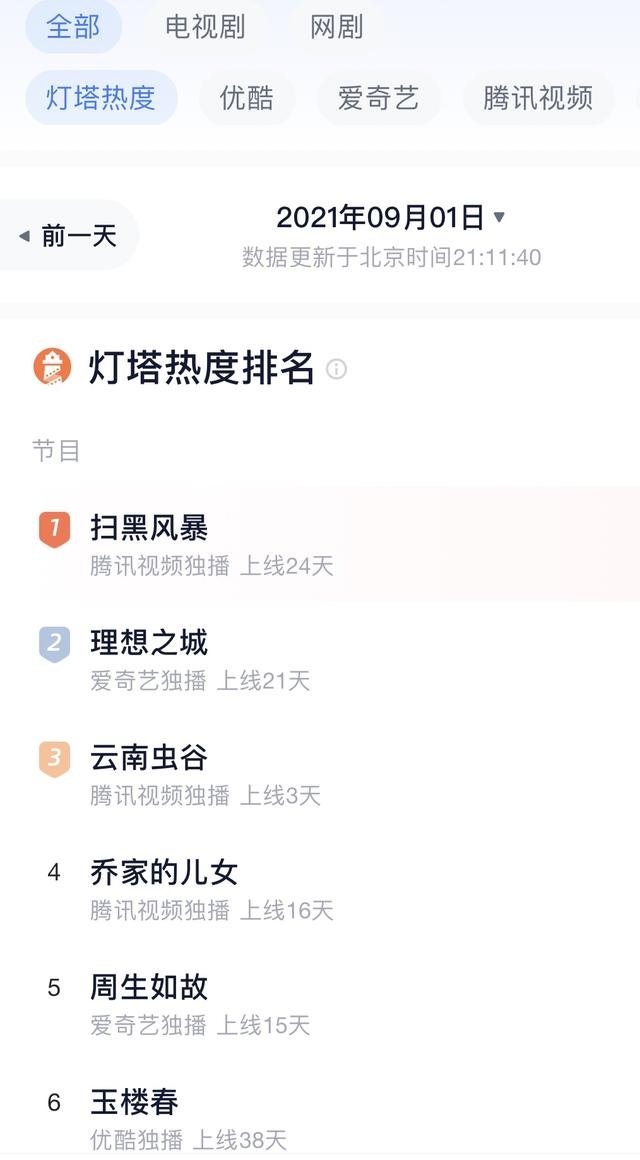This screenshot has width=640, height=1160.
Task: Select the 全部 category tab
Action: tap(73, 27)
